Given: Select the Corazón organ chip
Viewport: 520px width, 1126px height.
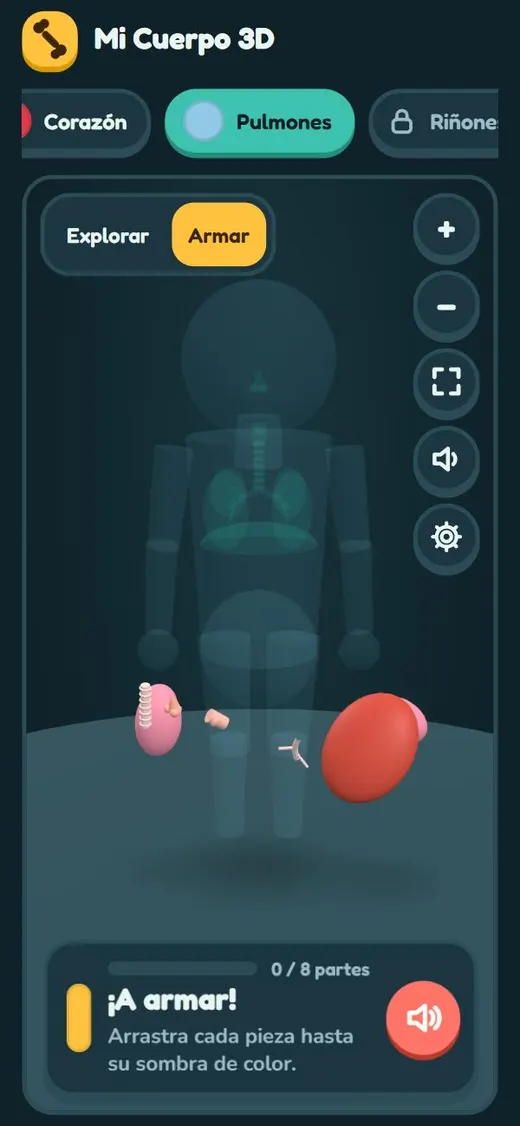Looking at the screenshot, I should [x=85, y=123].
